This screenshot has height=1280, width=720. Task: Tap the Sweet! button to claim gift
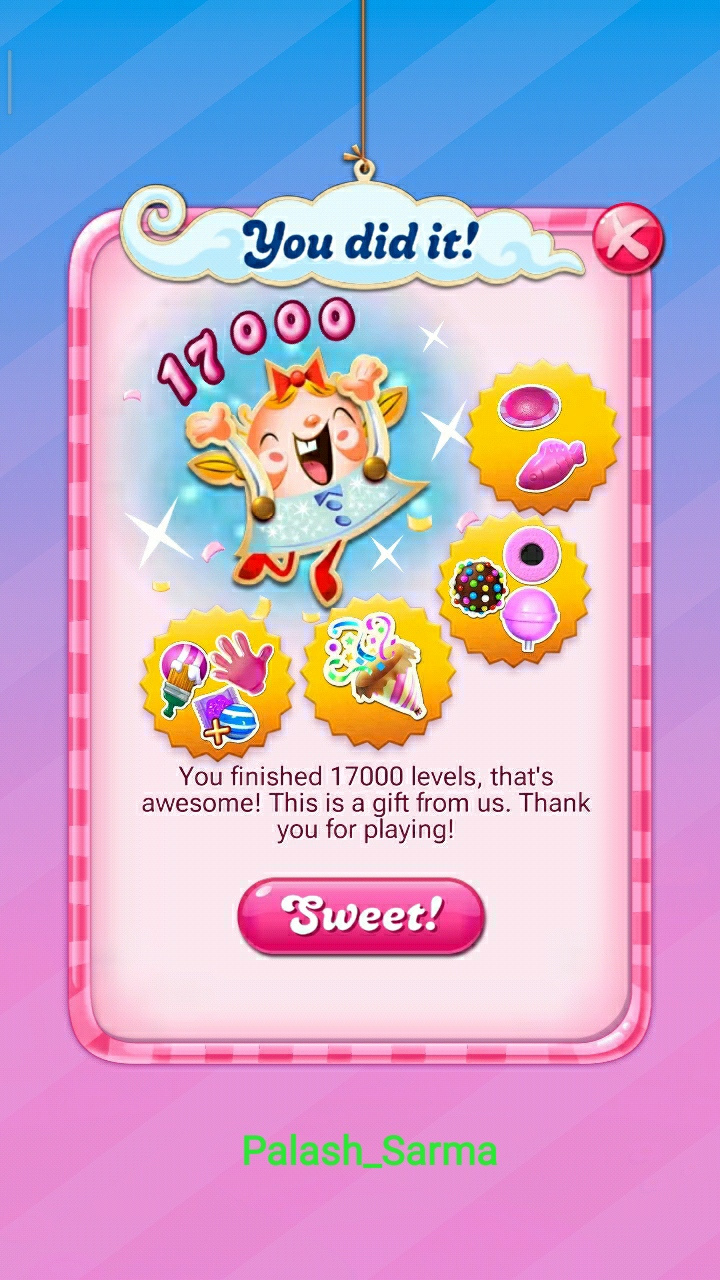[x=361, y=916]
